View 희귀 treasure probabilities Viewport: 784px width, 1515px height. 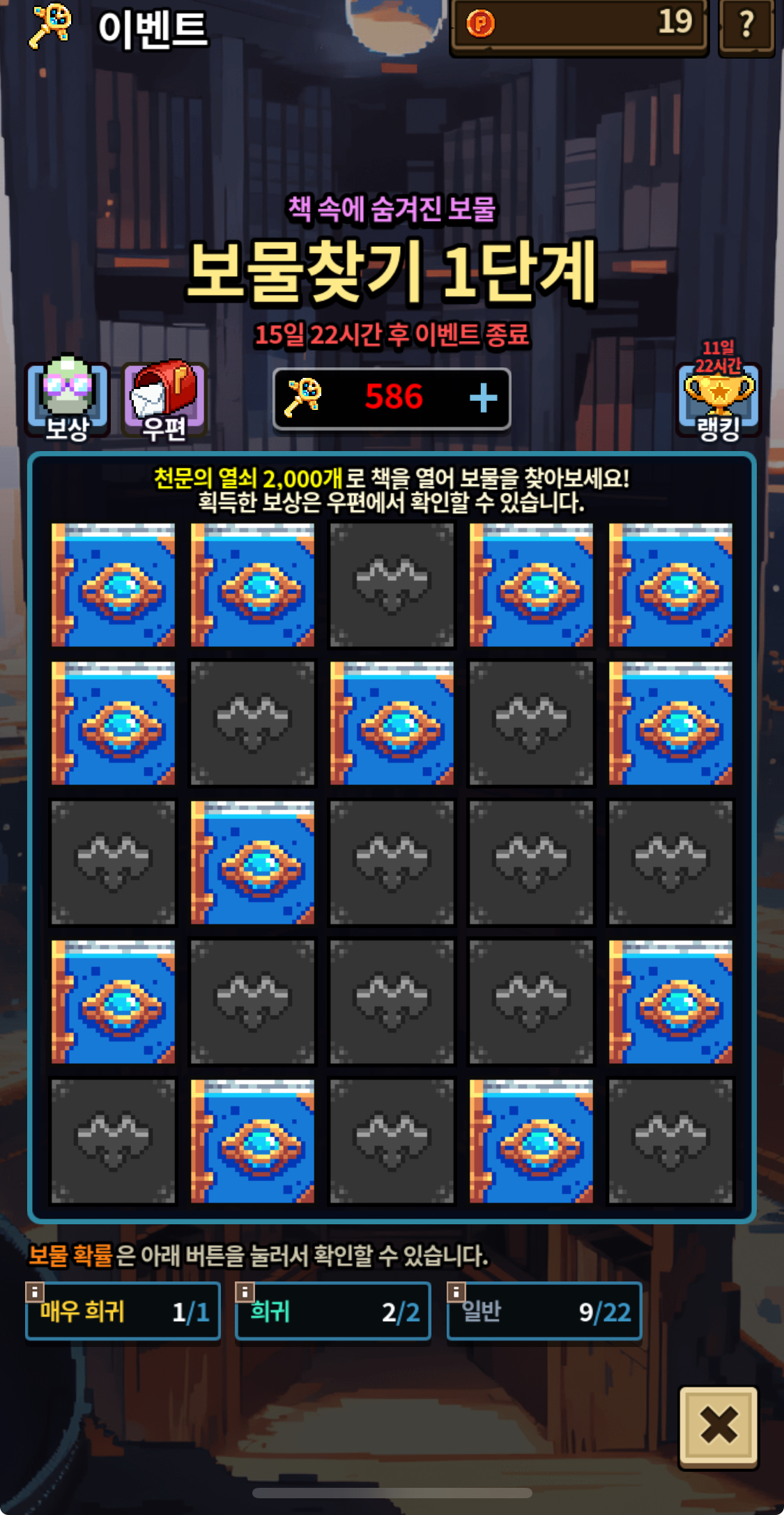[x=333, y=1311]
